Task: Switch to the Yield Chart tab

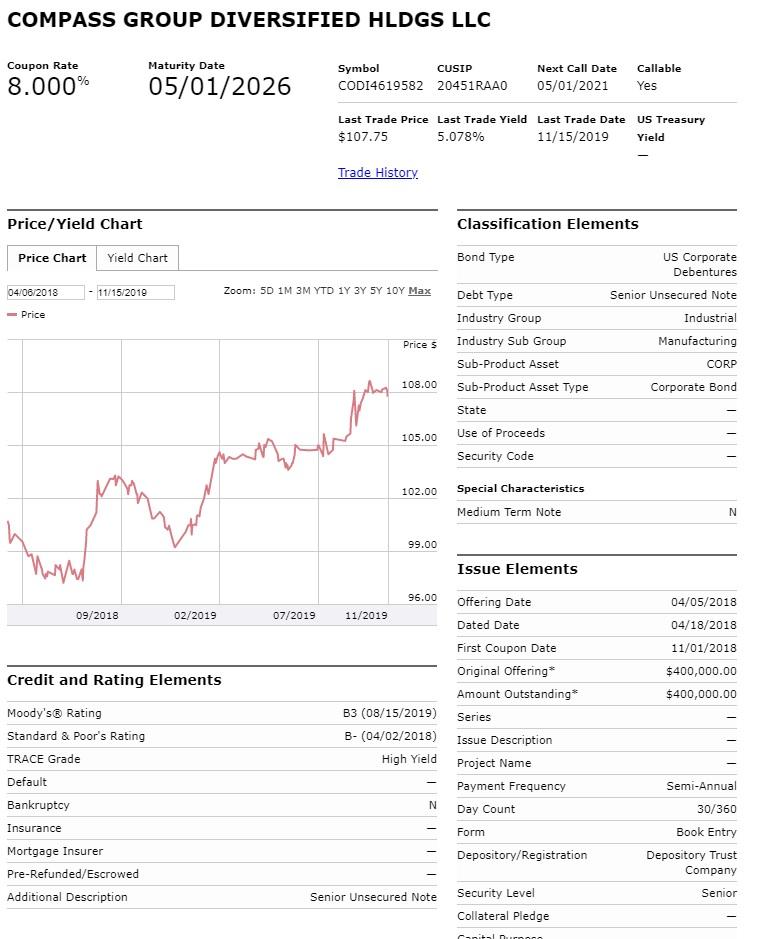Action: pyautogui.click(x=137, y=258)
